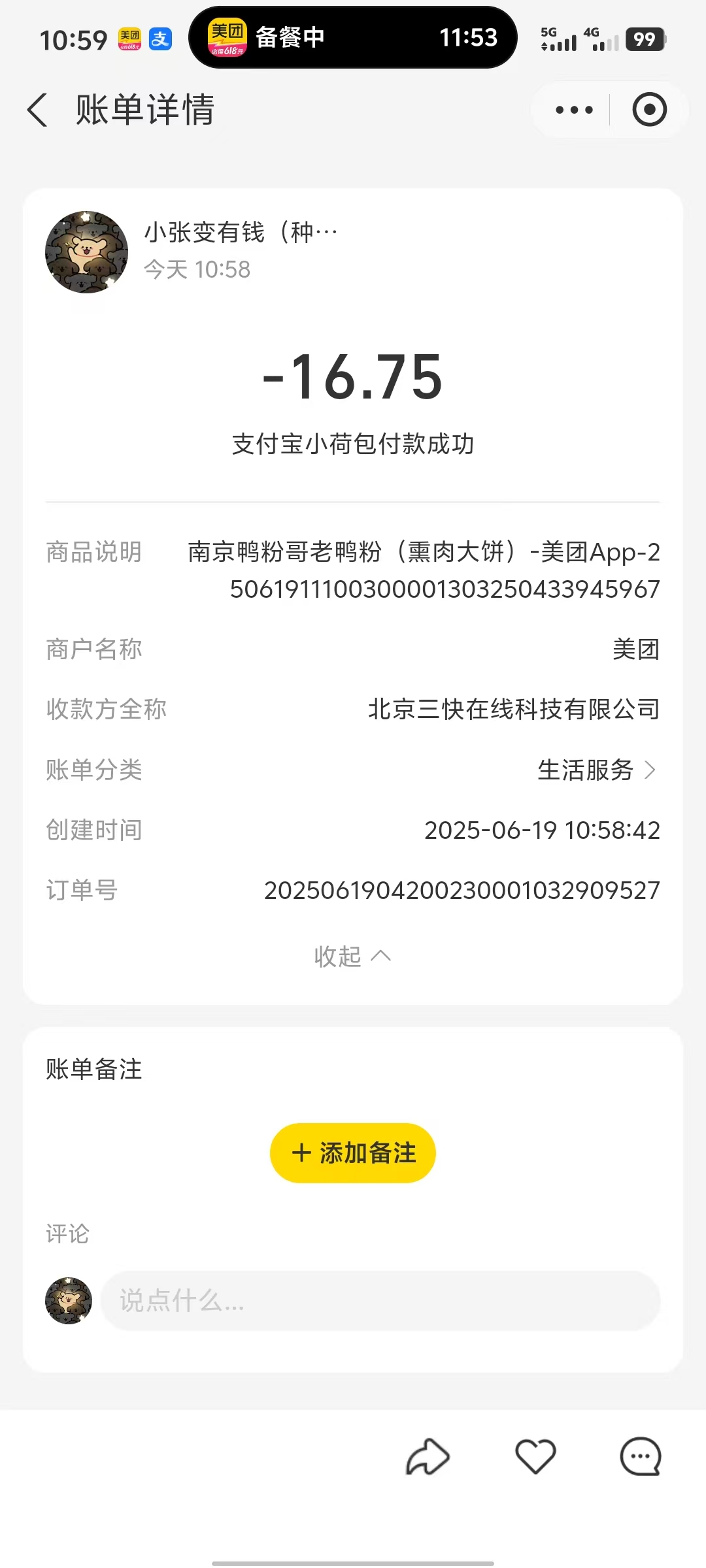
Task: Change the 账单分类 生活服务 category
Action: coord(596,770)
